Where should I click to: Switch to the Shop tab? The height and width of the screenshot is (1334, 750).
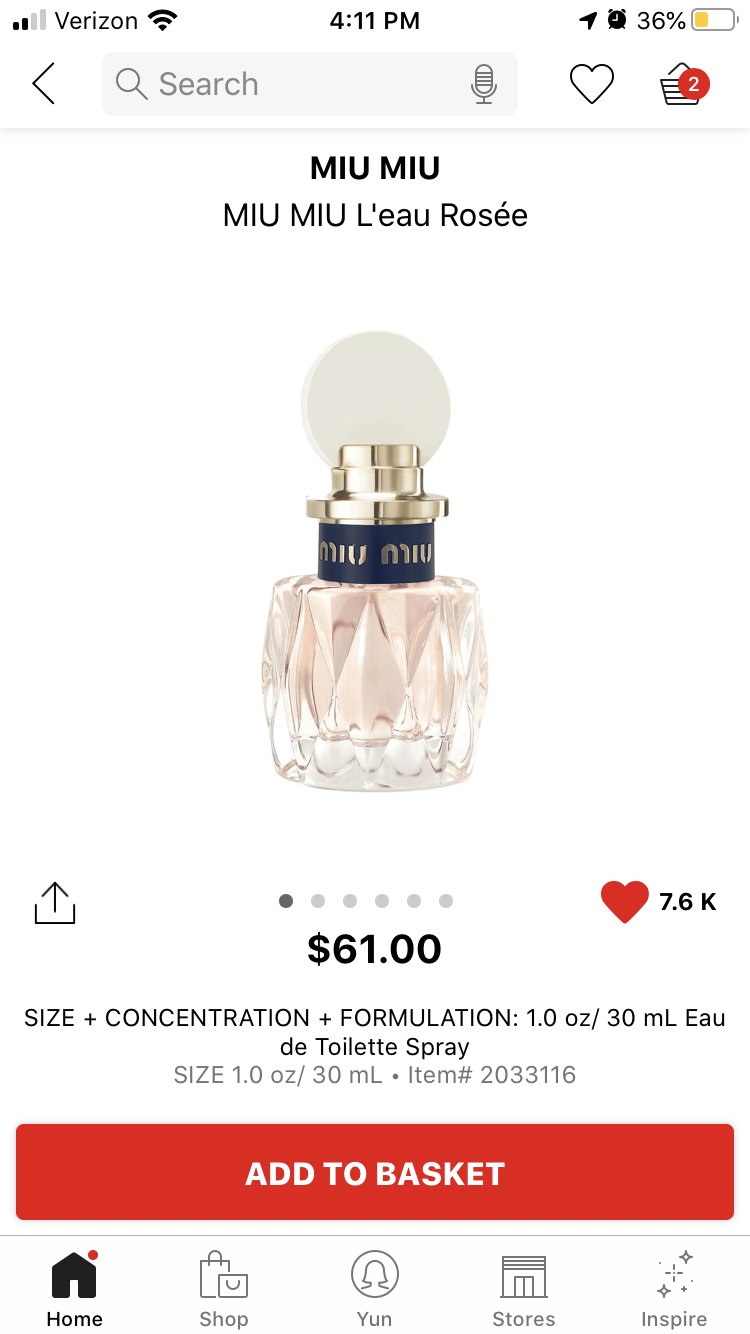coord(224,1288)
